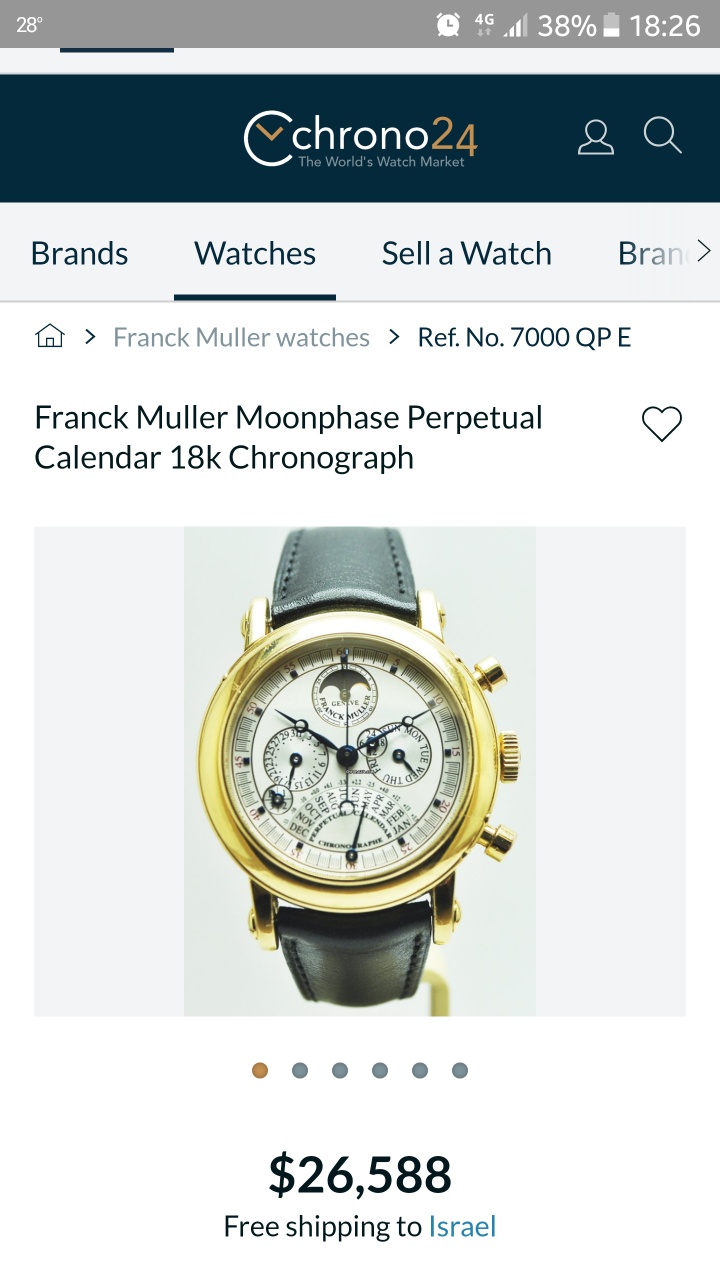
Task: Select the Watches tab
Action: point(255,254)
